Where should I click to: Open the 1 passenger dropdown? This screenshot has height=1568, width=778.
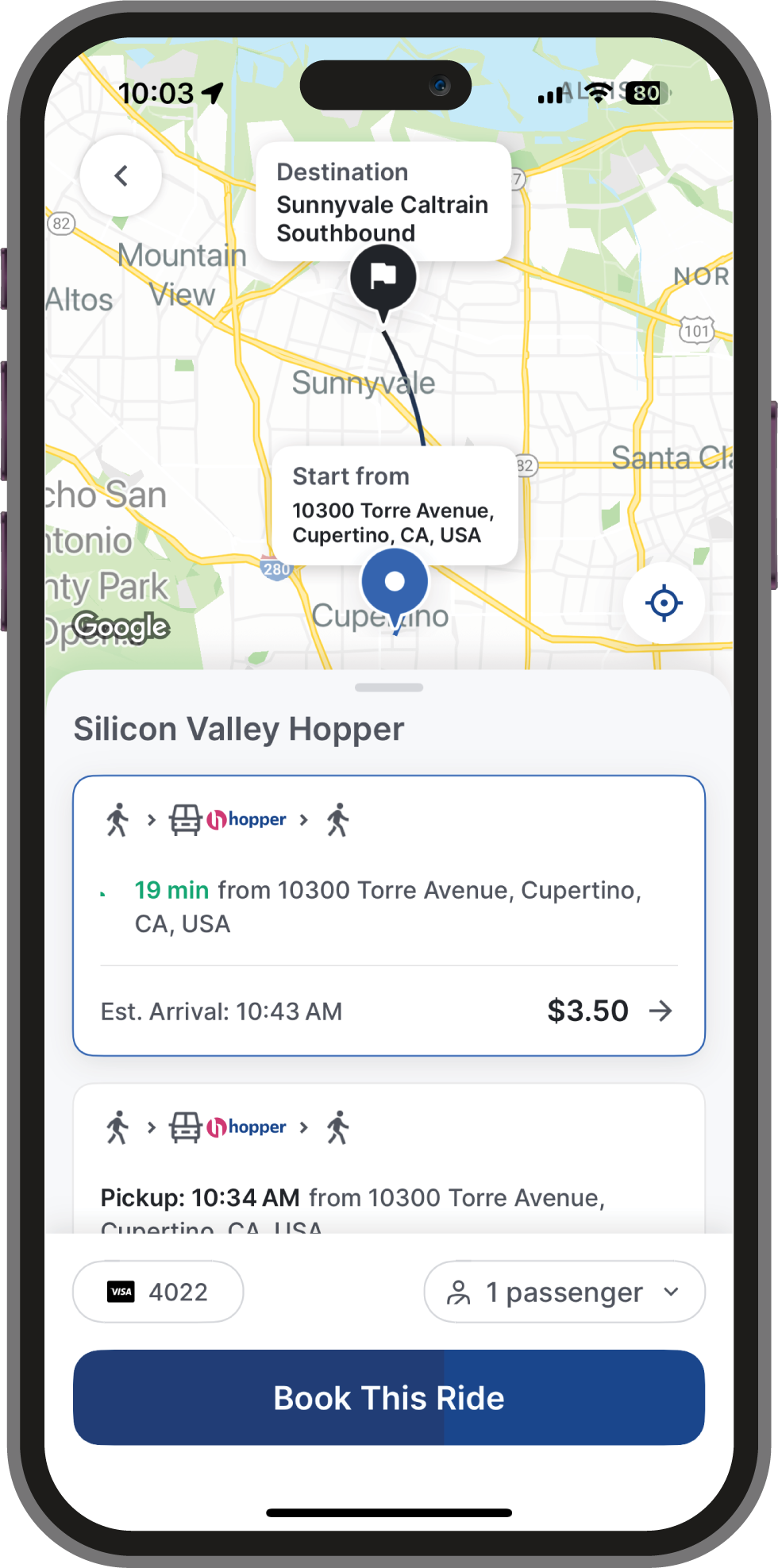(x=564, y=1292)
